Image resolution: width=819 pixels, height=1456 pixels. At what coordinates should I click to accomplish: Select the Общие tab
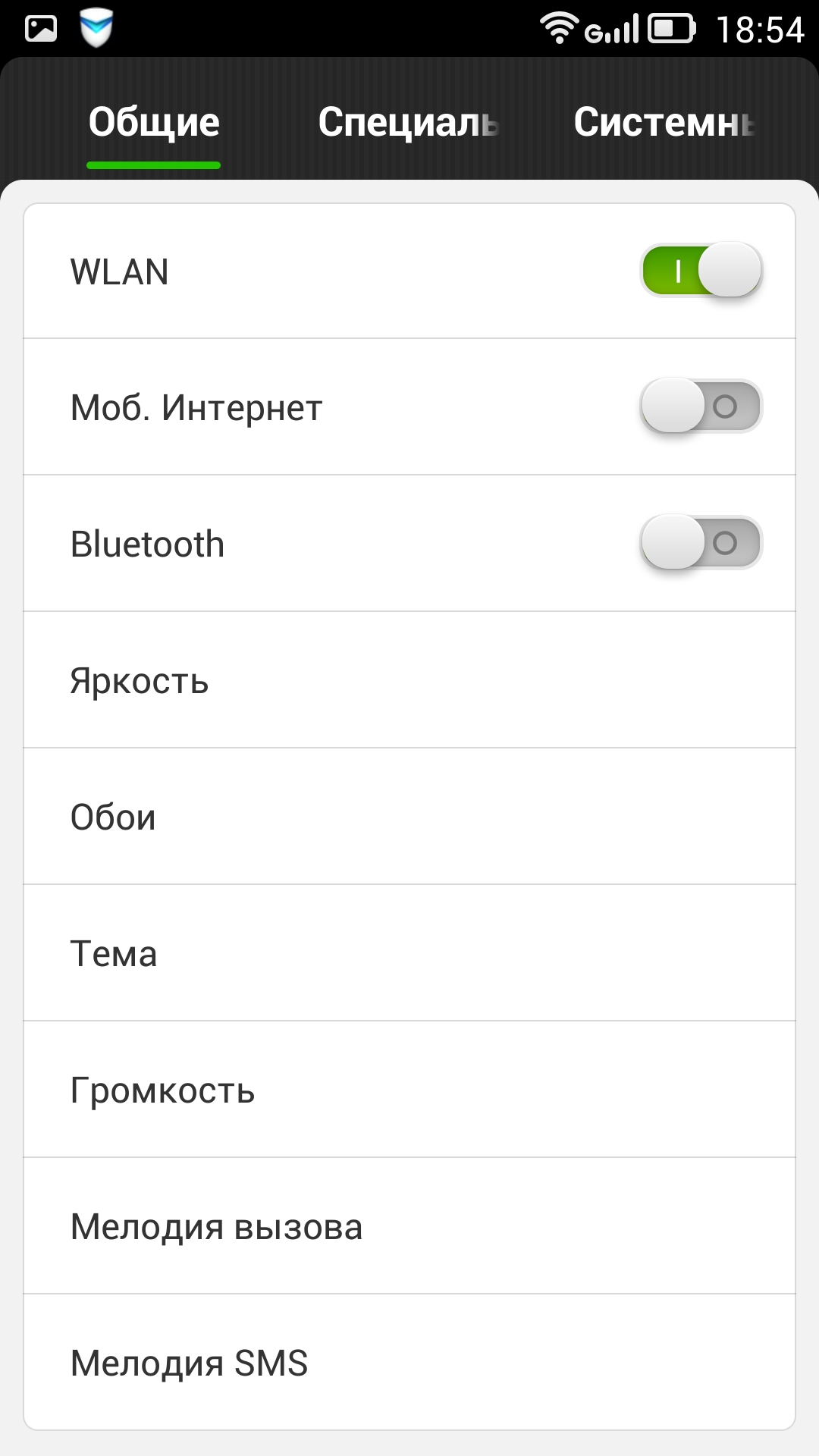tap(154, 122)
